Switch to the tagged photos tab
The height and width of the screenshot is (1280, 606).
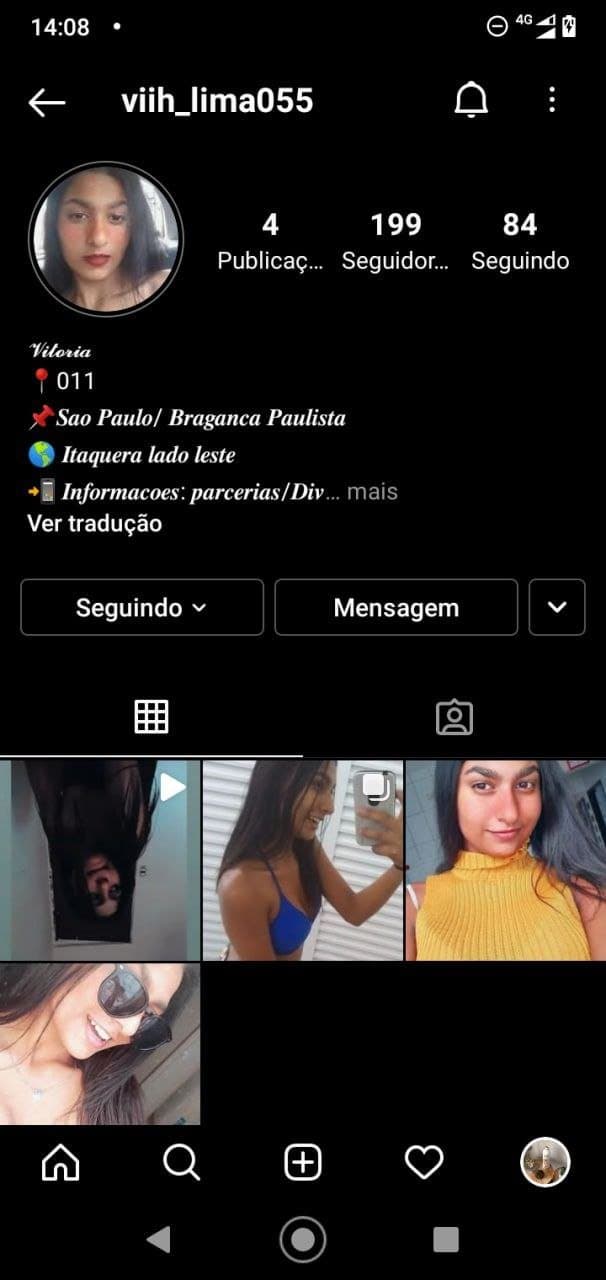point(454,716)
